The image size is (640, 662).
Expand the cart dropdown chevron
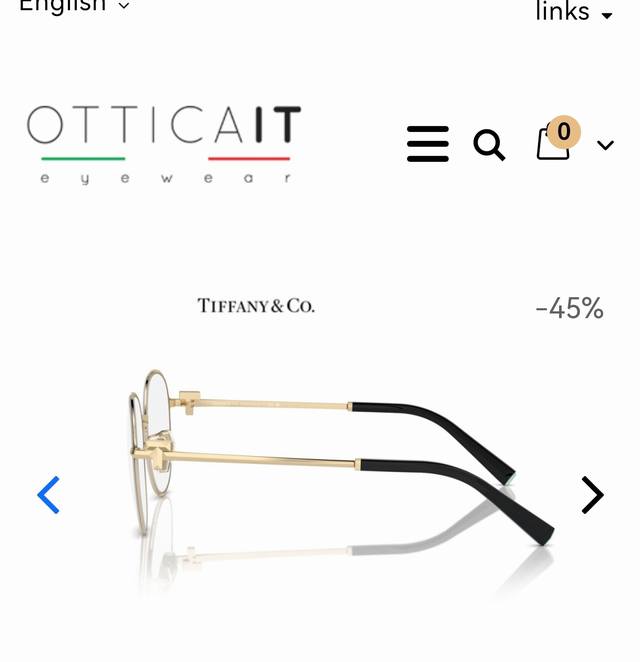pyautogui.click(x=605, y=145)
